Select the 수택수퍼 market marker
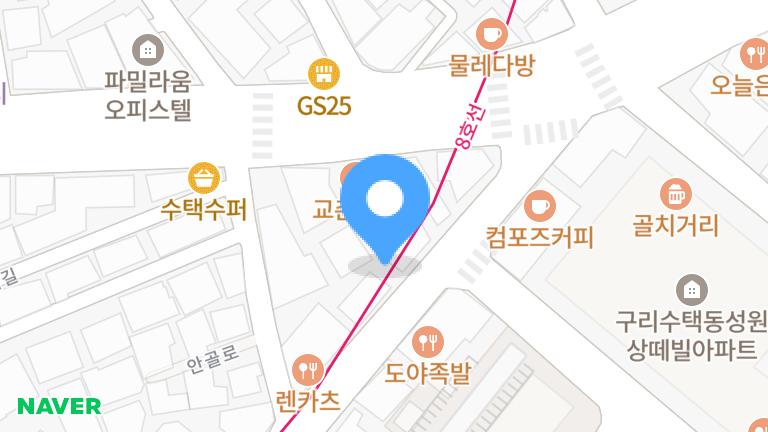The image size is (768, 432). pyautogui.click(x=204, y=179)
